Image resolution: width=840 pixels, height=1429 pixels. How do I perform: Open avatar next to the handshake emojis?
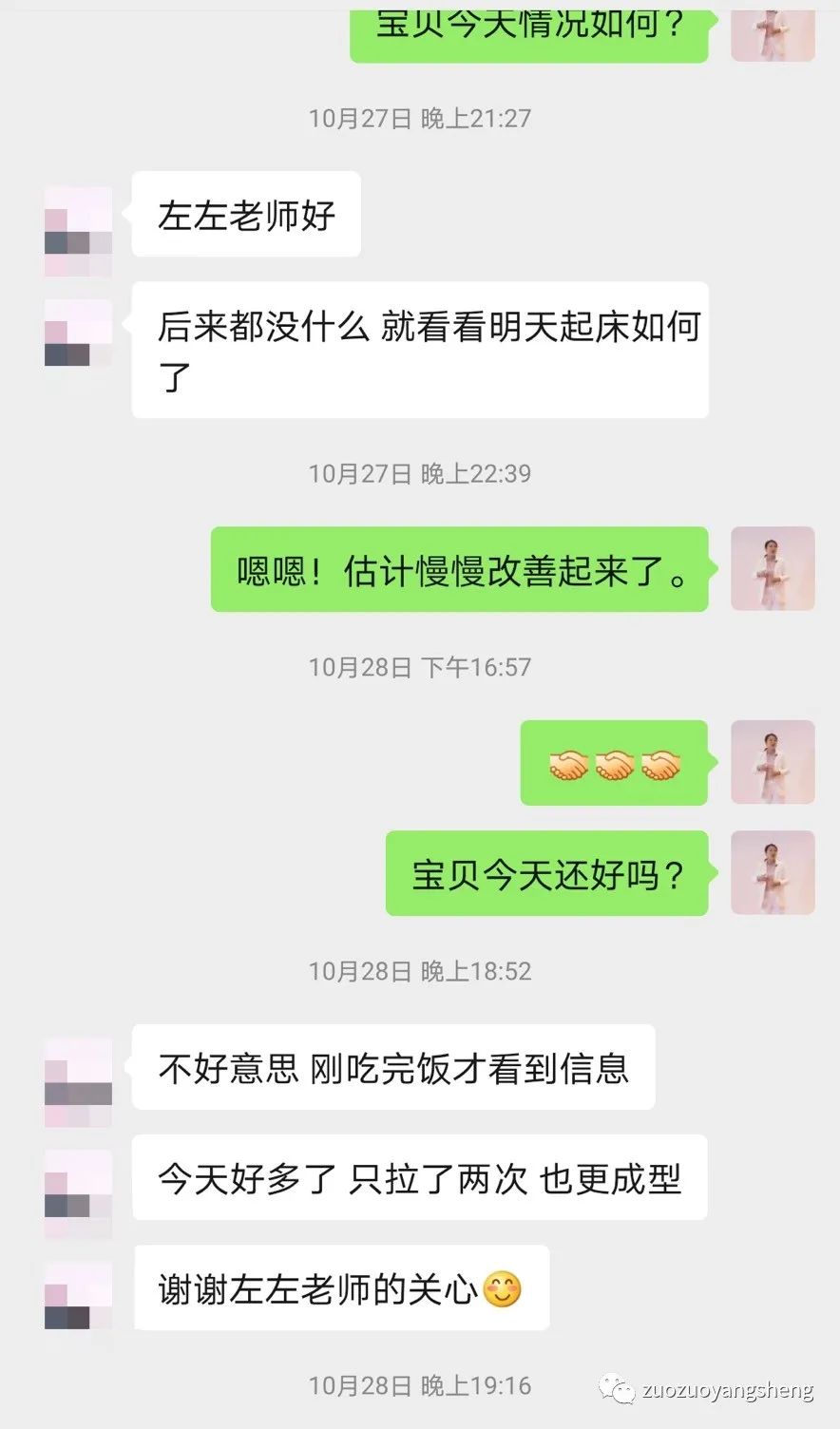[x=773, y=762]
